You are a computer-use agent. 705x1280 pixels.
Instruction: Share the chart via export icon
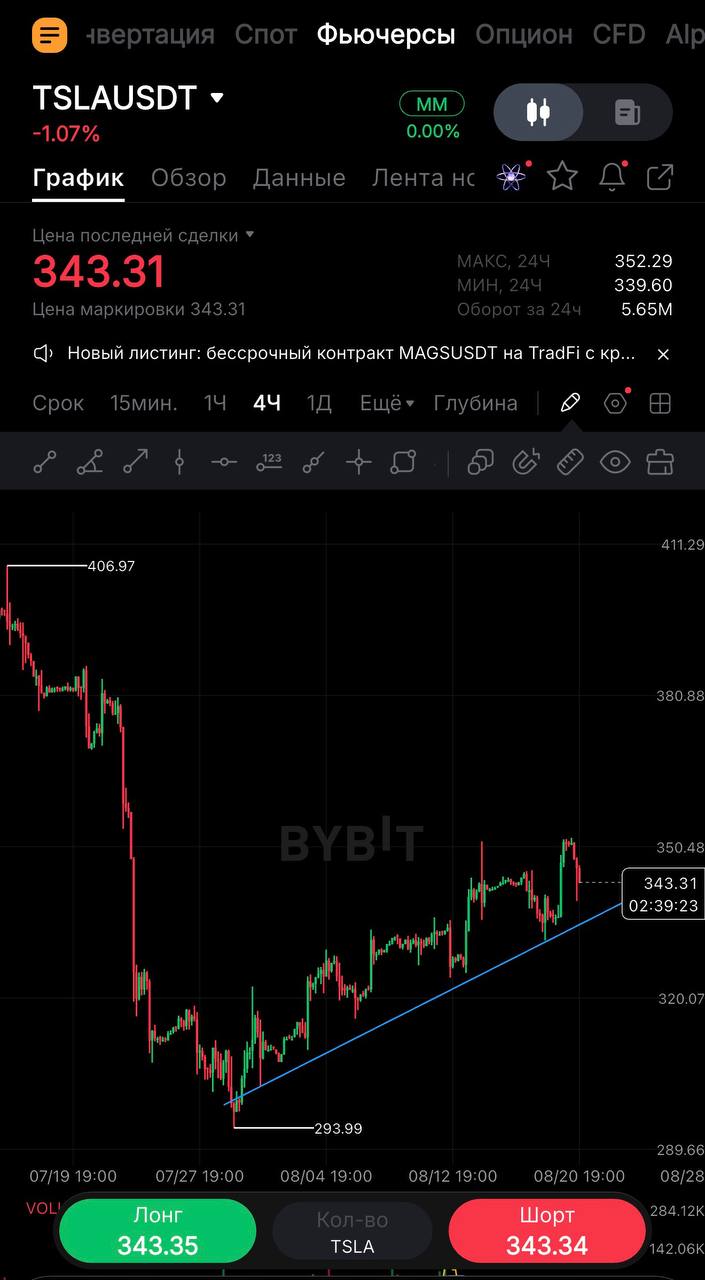coord(660,177)
